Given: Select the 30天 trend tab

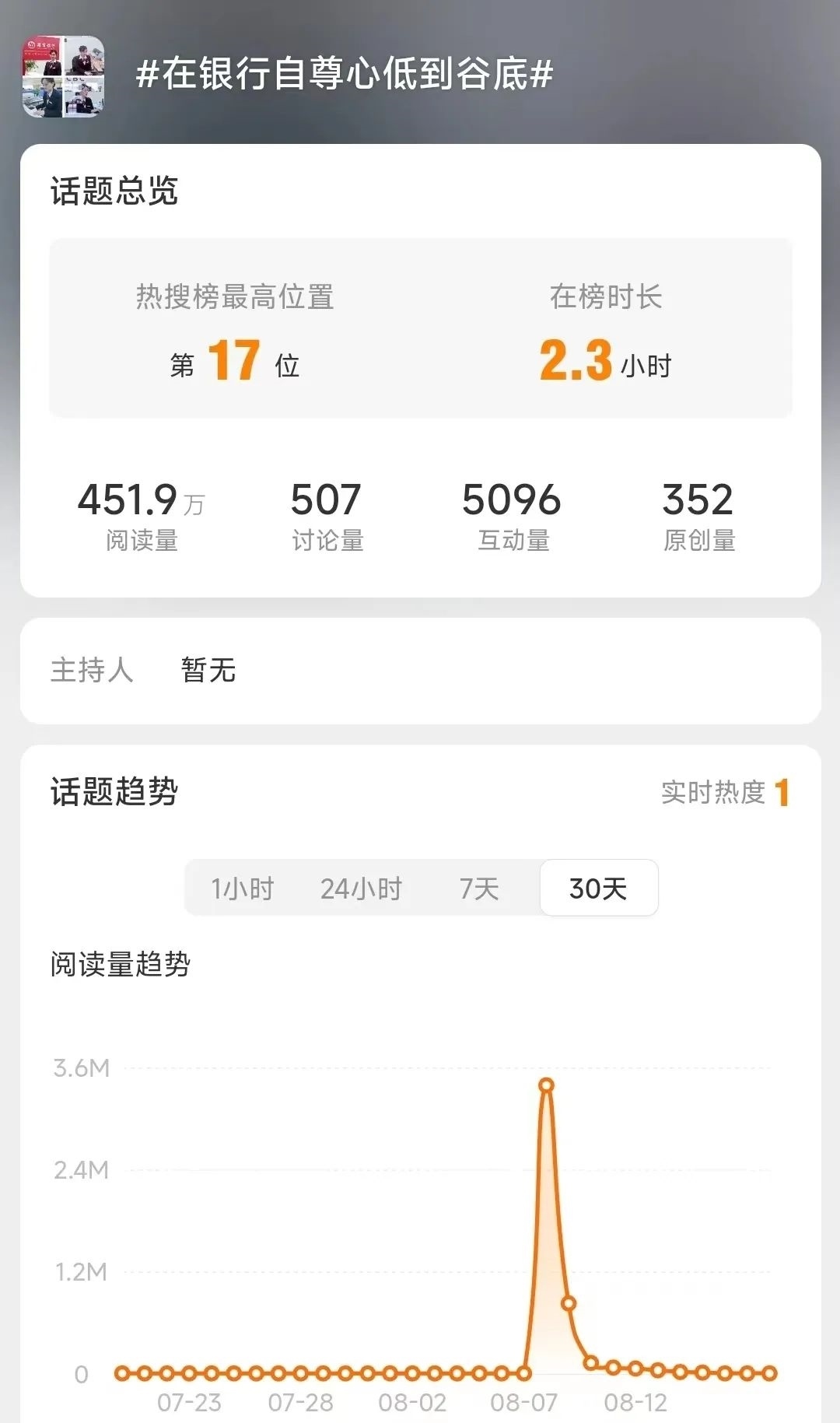Looking at the screenshot, I should point(598,888).
